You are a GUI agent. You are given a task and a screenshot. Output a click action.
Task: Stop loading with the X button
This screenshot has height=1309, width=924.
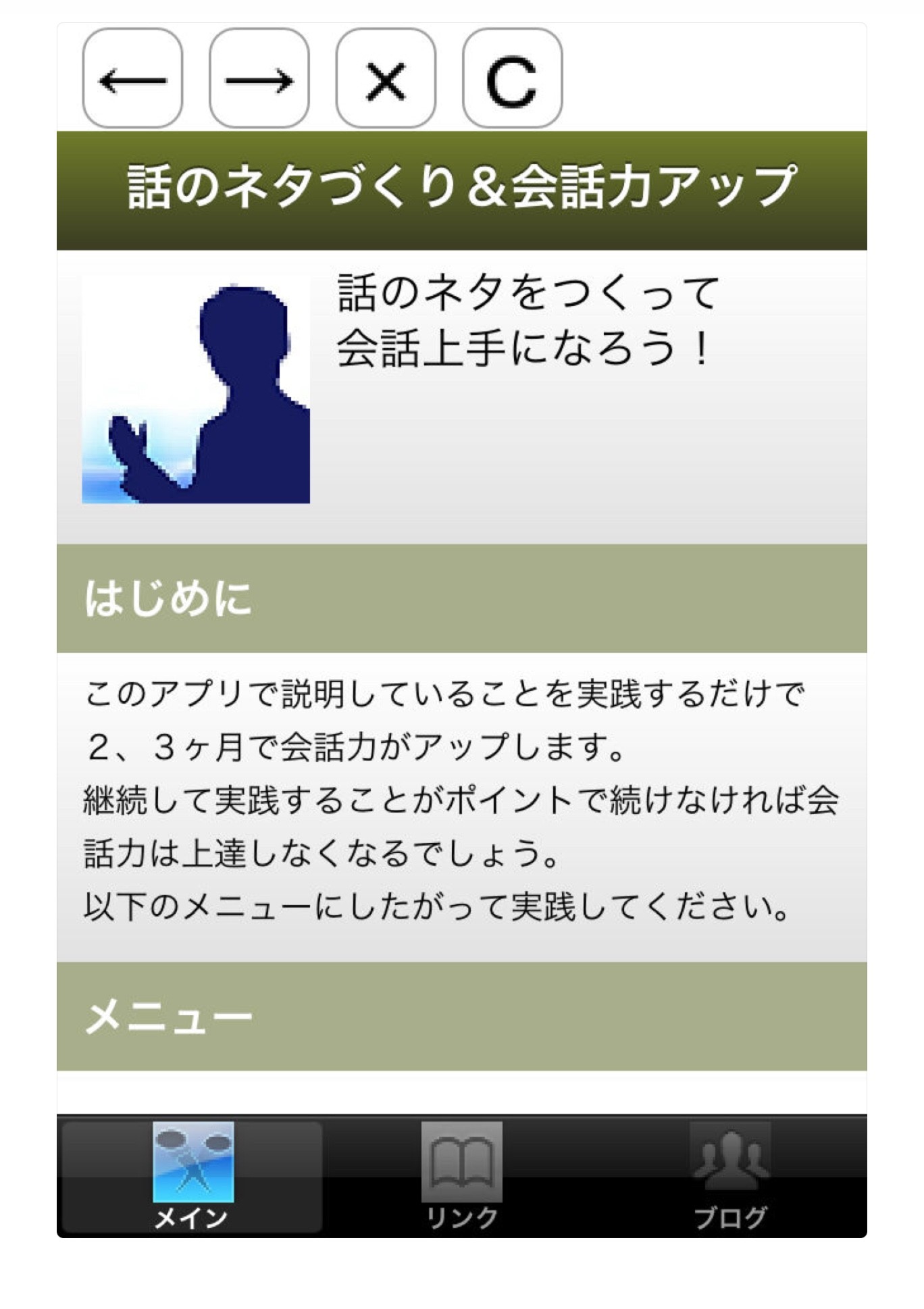point(386,78)
